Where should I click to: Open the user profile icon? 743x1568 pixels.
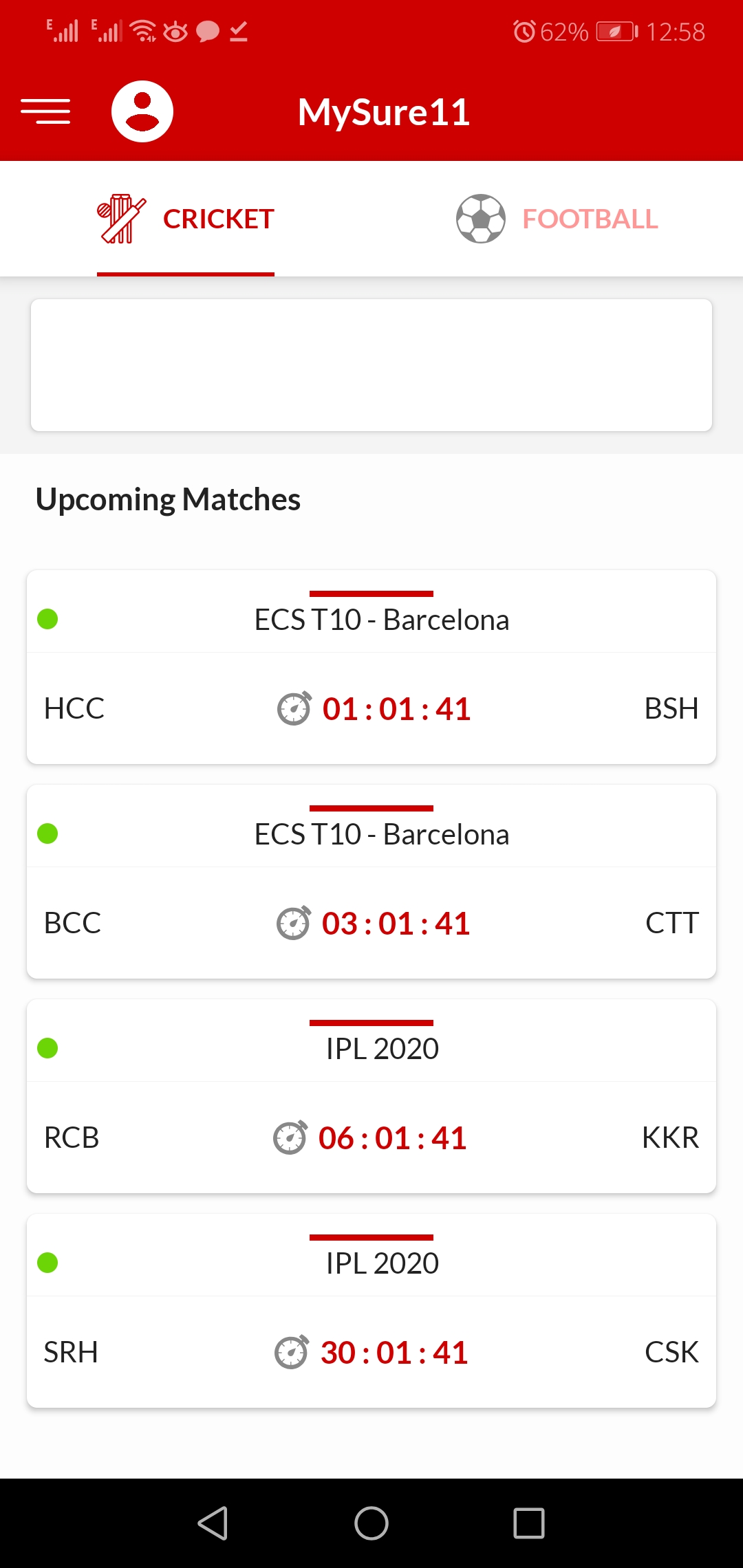click(x=142, y=111)
